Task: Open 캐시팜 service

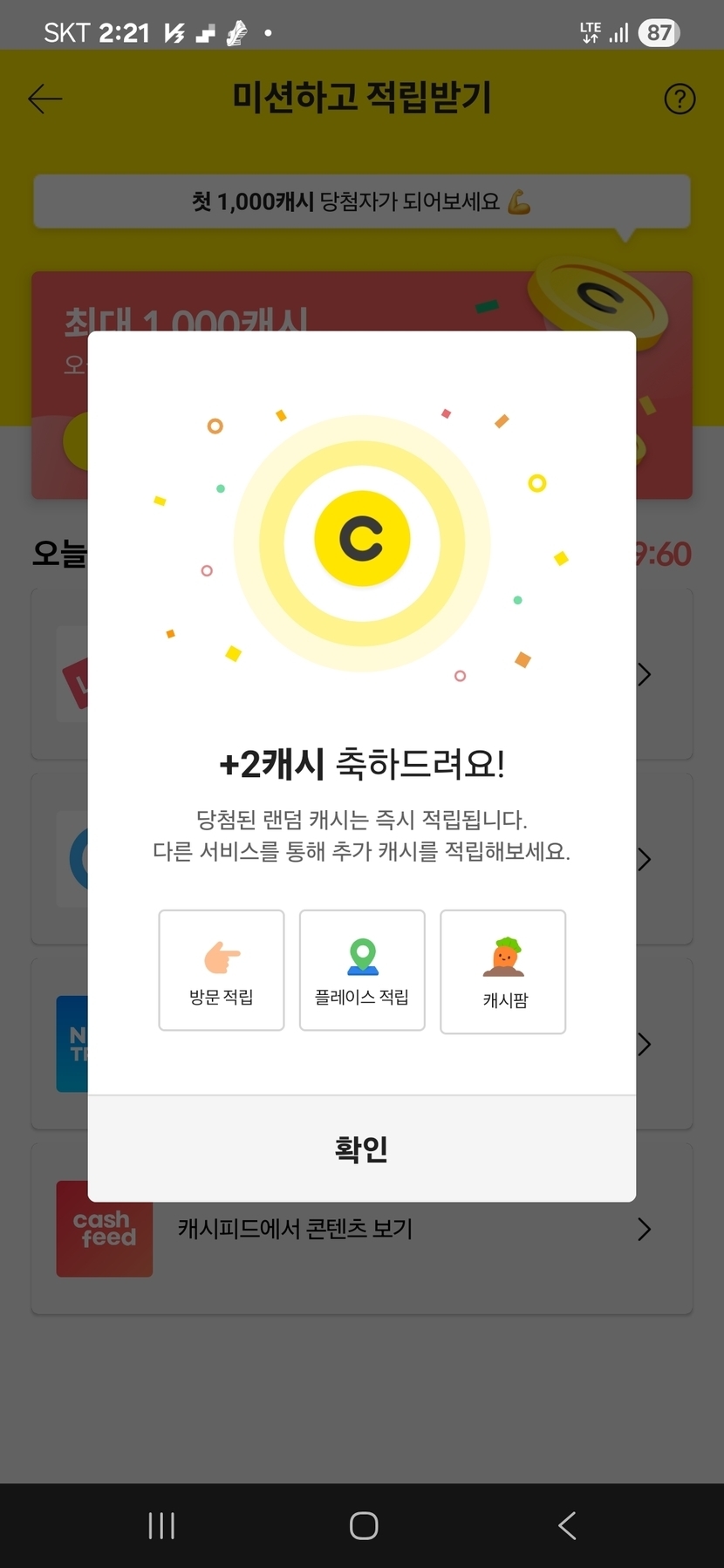Action: coord(503,971)
